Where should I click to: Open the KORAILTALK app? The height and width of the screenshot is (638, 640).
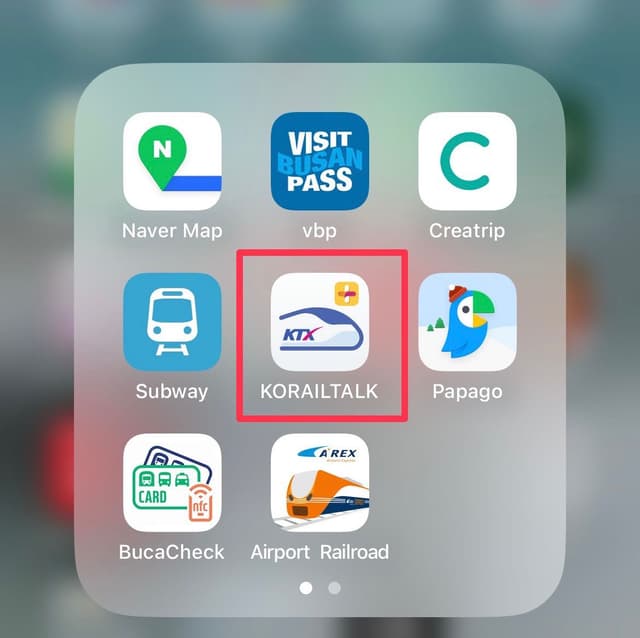(320, 322)
